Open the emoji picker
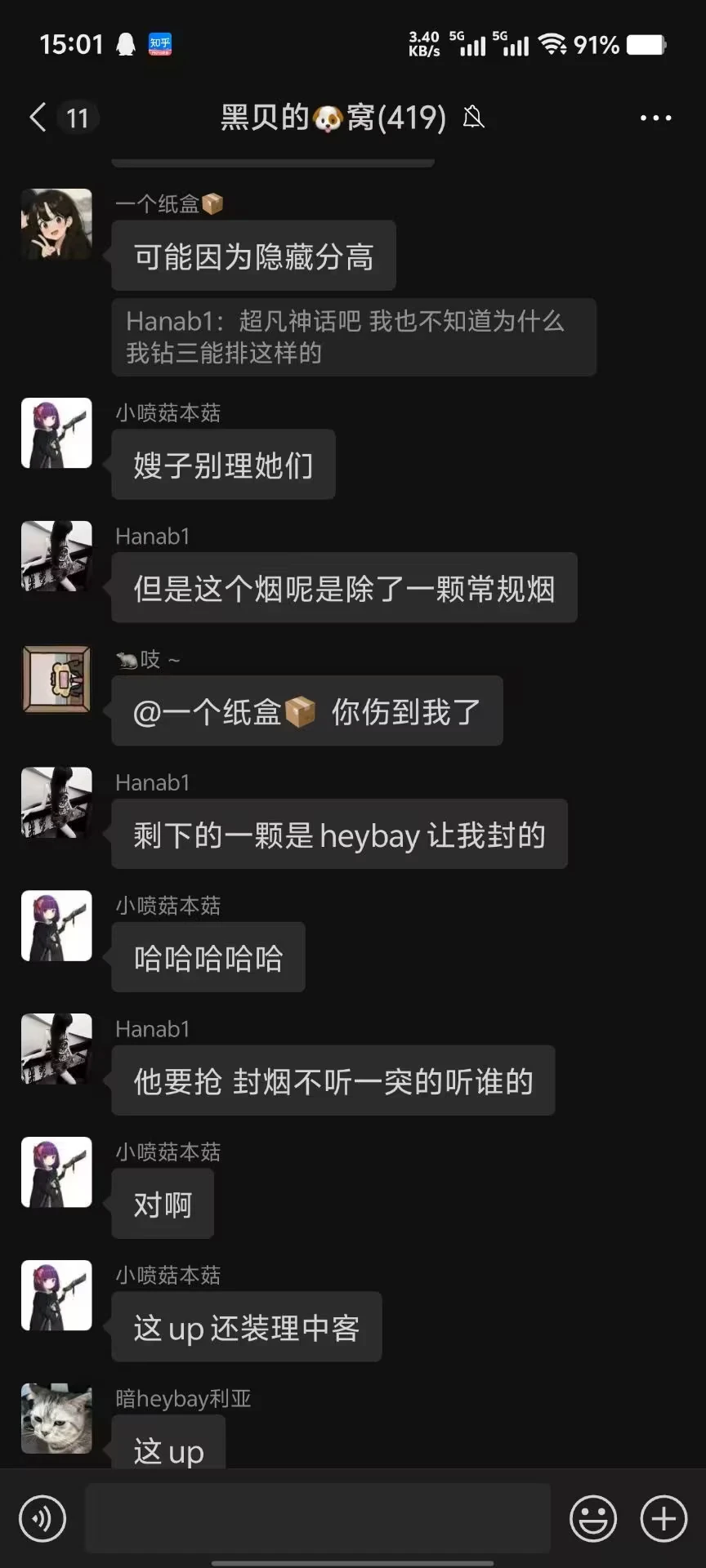Screen dimensions: 706x1568 click(x=592, y=1518)
